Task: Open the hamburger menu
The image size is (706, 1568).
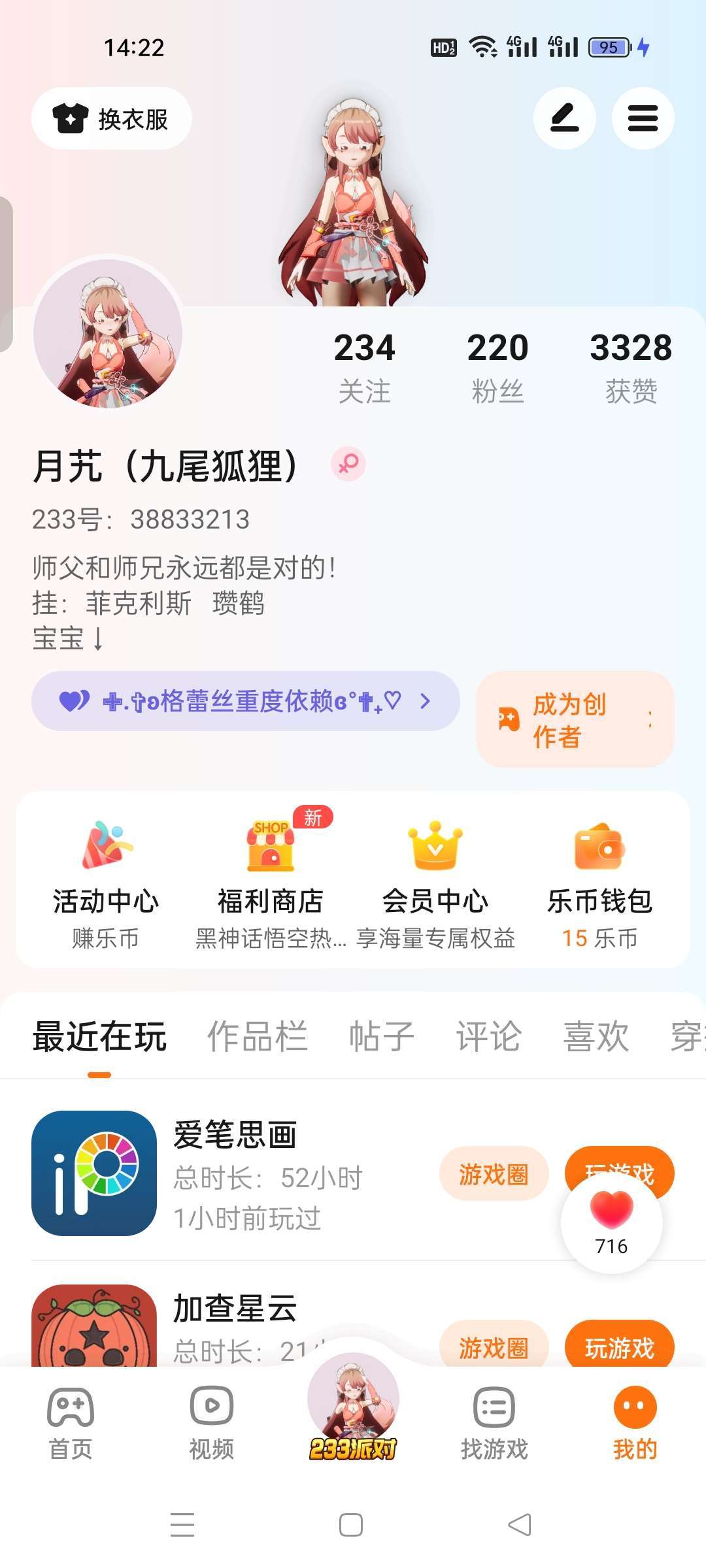Action: 643,118
